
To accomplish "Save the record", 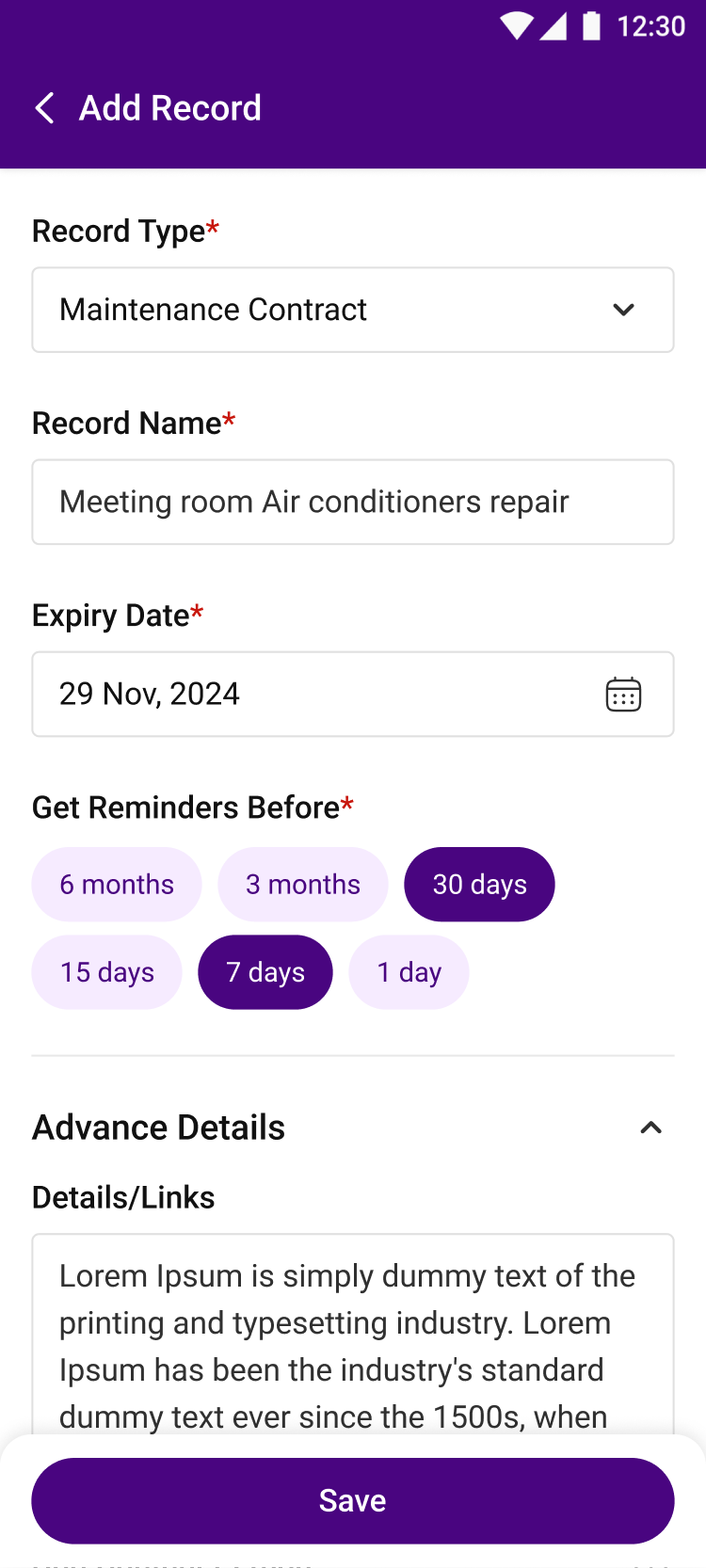I will (353, 1501).
